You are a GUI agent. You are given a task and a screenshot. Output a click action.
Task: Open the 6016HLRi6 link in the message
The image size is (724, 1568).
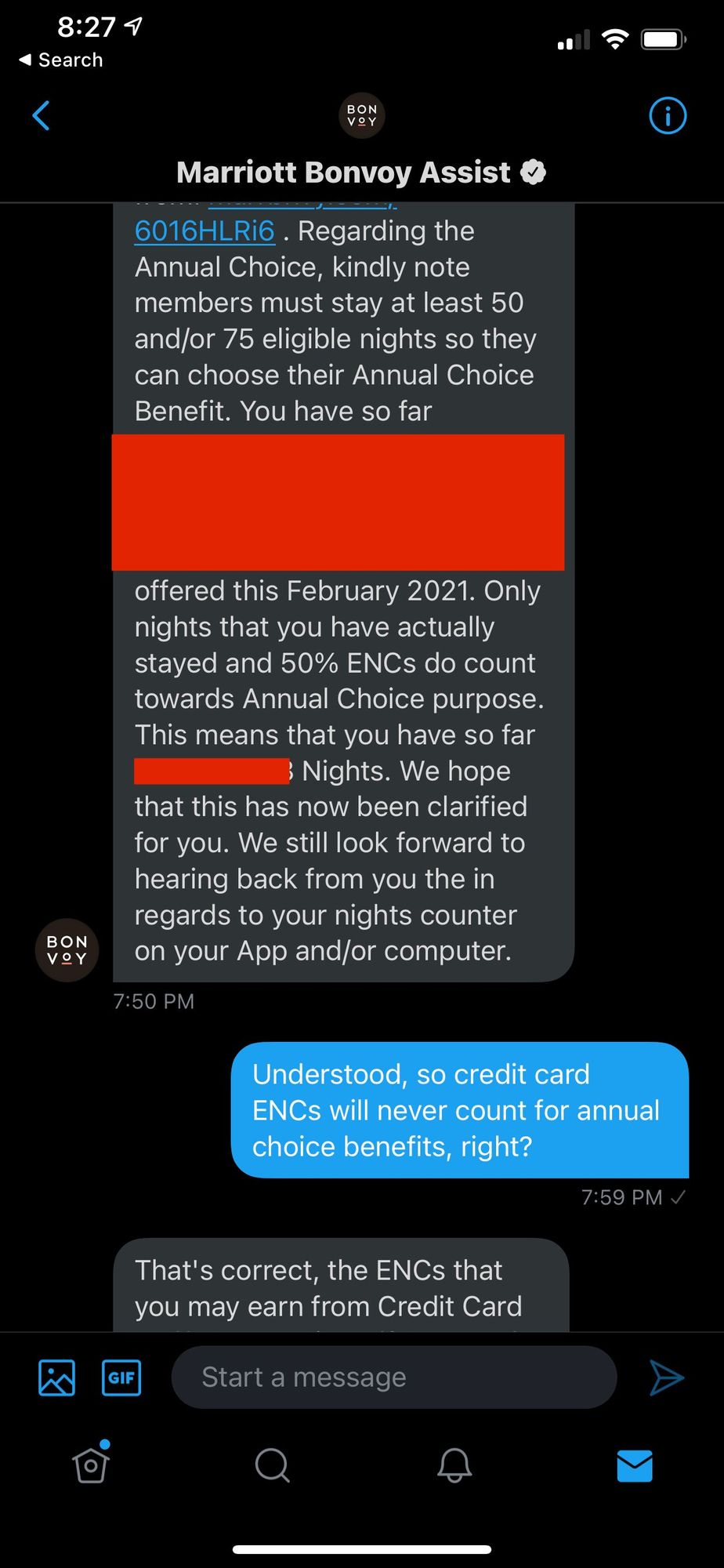205,231
